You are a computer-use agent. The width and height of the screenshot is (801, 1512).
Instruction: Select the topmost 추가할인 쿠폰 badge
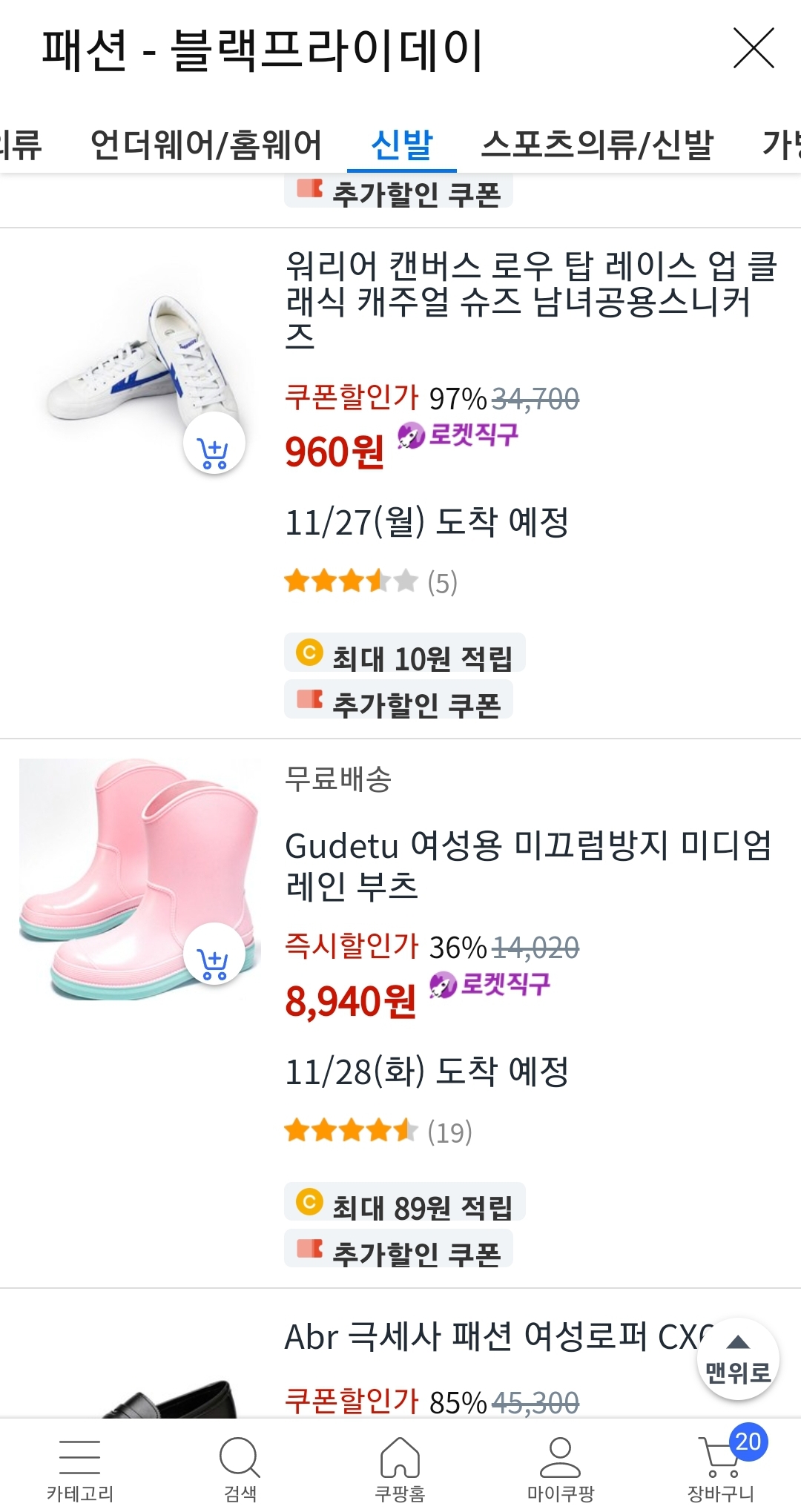coord(400,191)
